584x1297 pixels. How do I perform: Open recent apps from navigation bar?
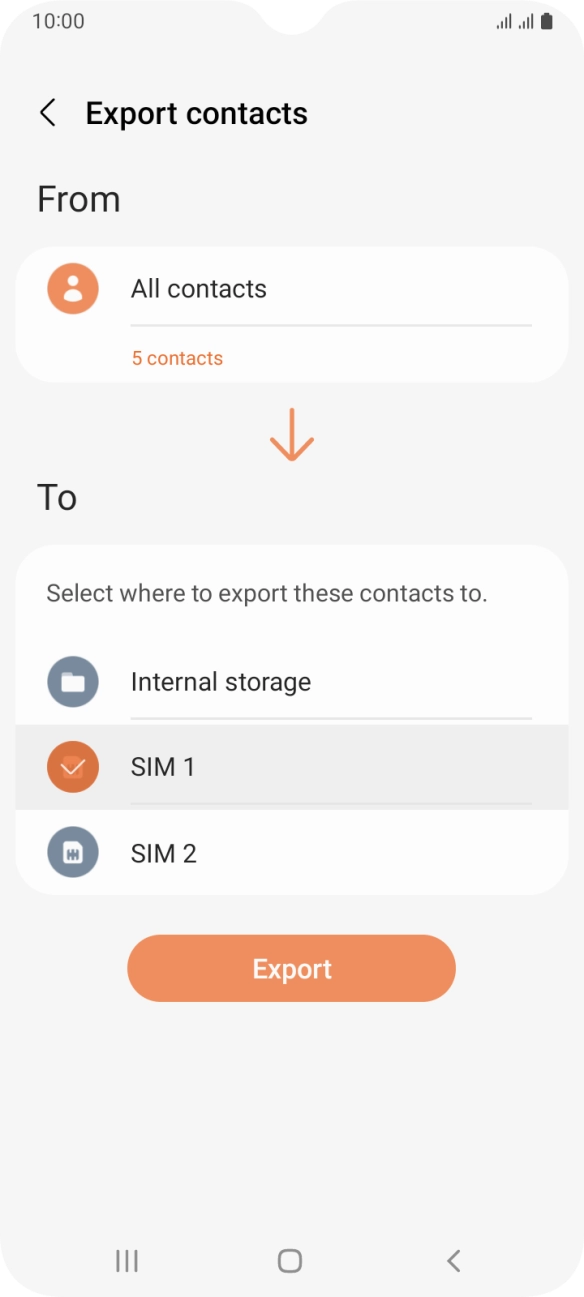pos(127,1261)
